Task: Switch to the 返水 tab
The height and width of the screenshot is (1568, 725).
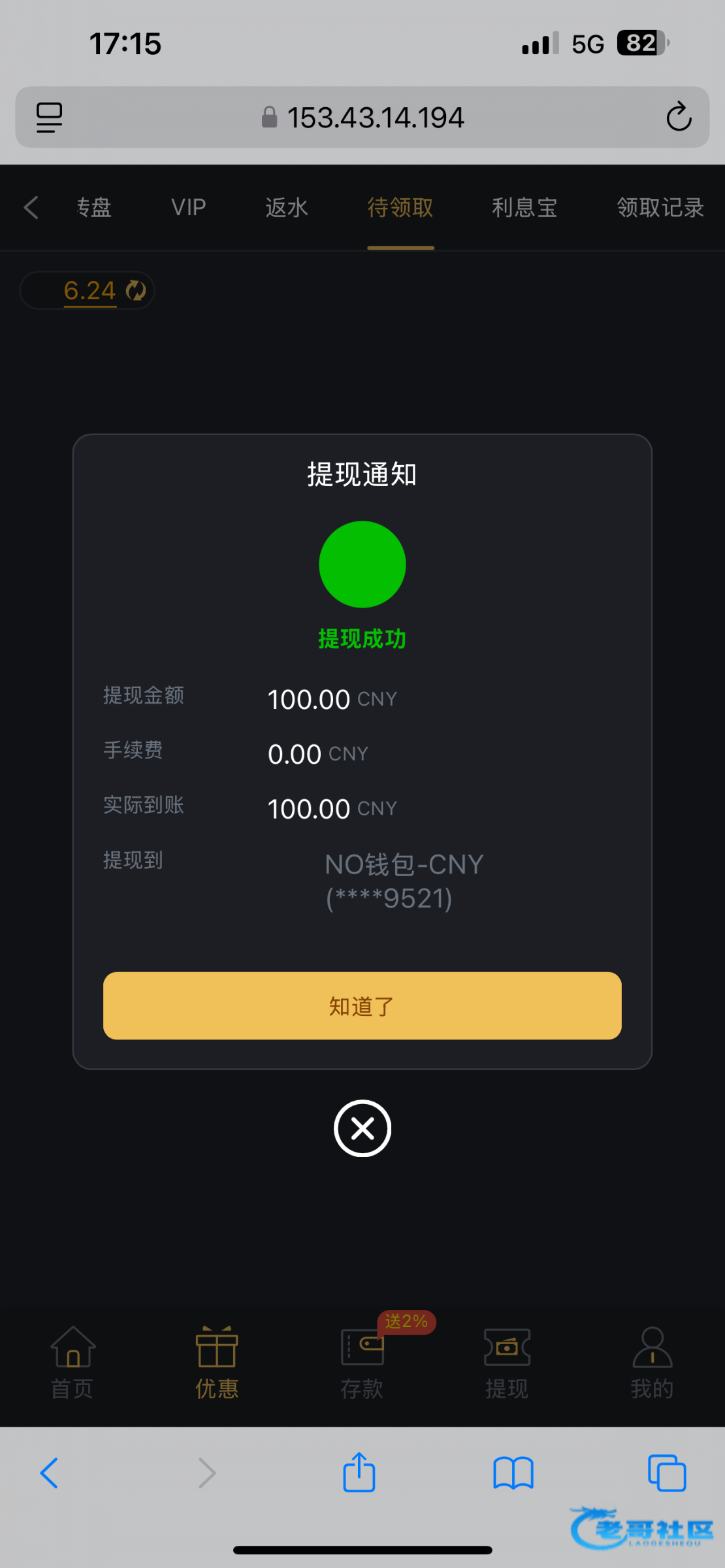Action: (286, 208)
